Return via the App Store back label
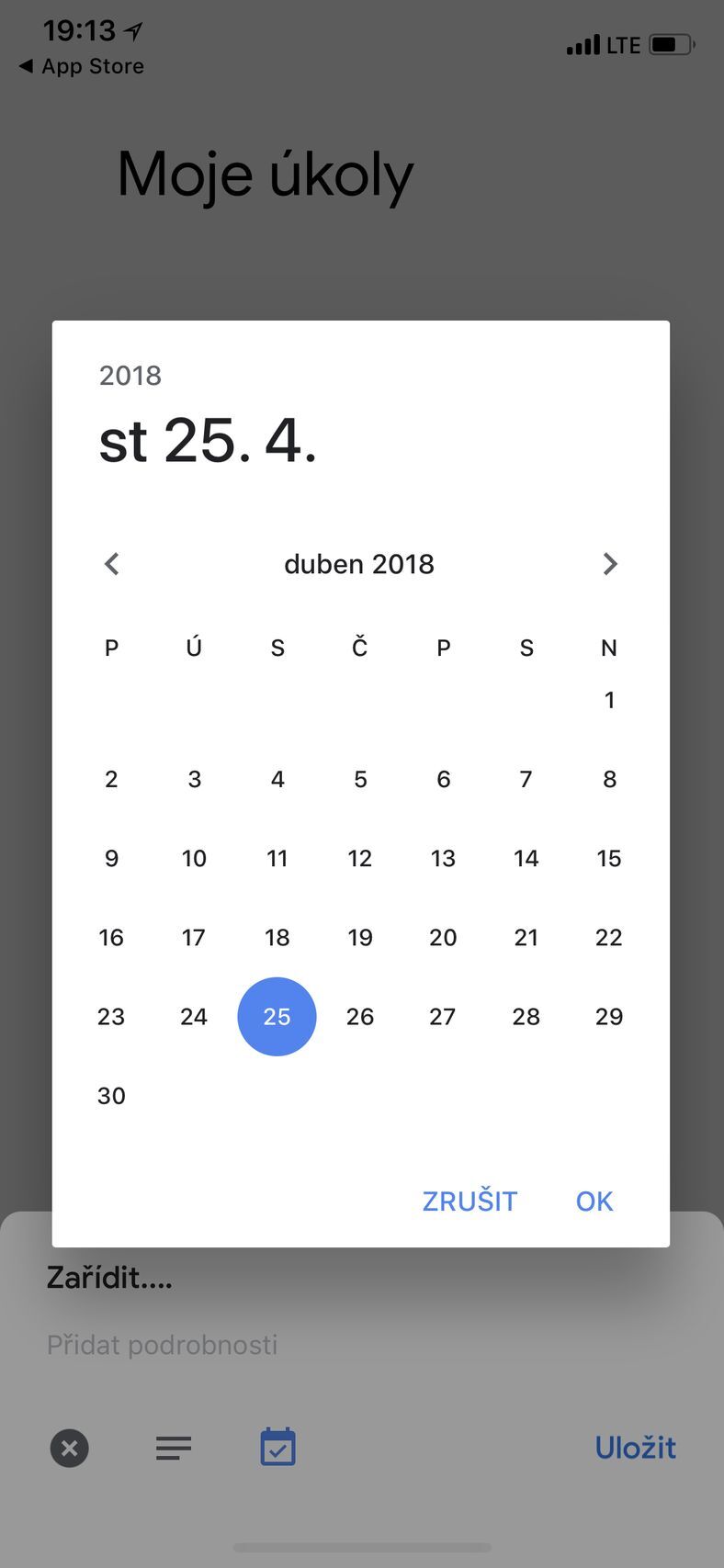Screen dimensions: 724x1568 tap(83, 65)
